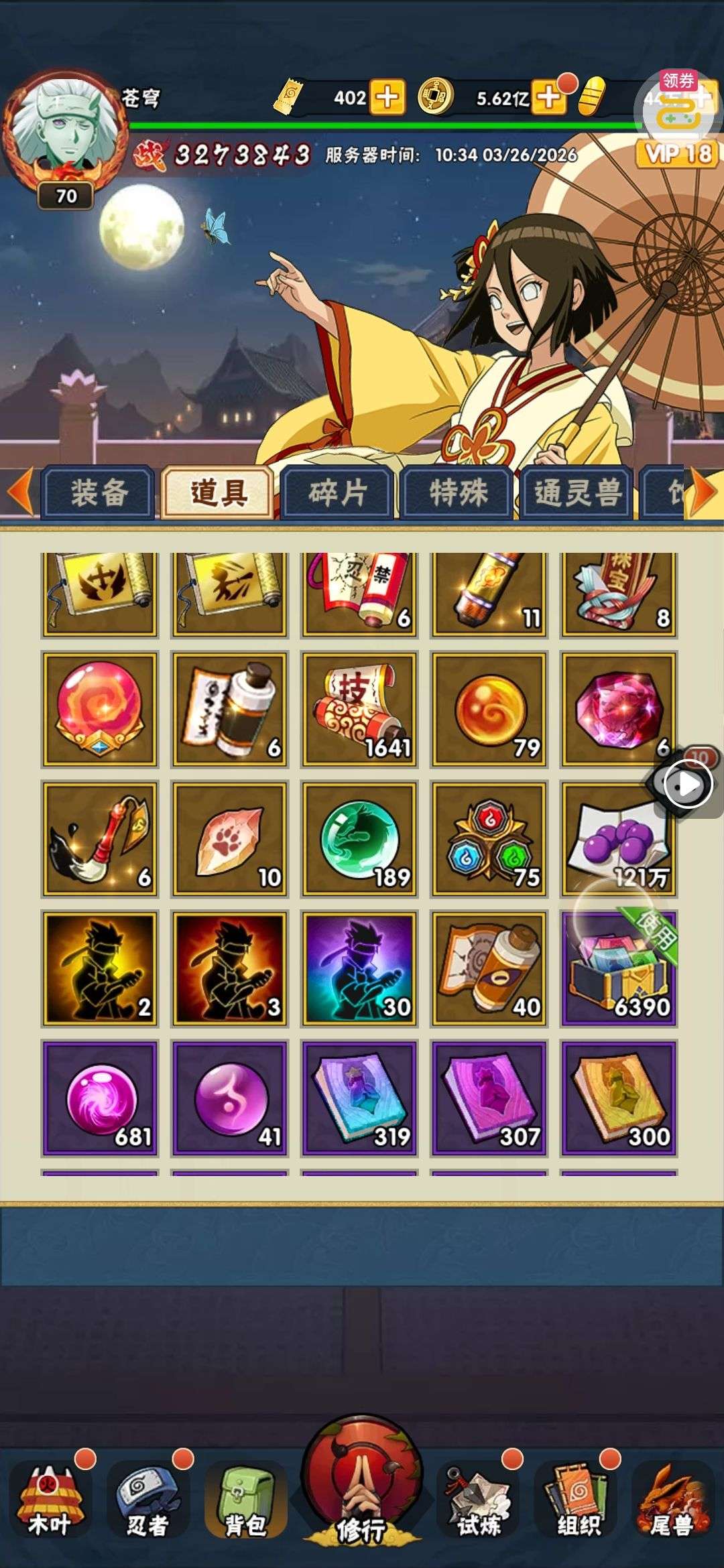Viewport: 724px width, 1568px height.
Task: Select the 特殊 tab
Action: tap(459, 493)
